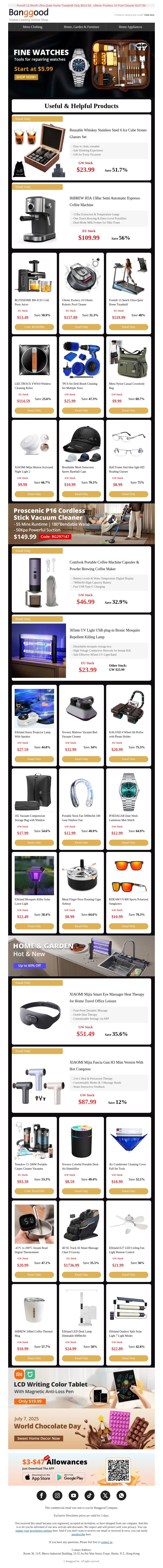The image size is (163, 1568).
Task: Open the Home Appliances category
Action: click(130, 27)
